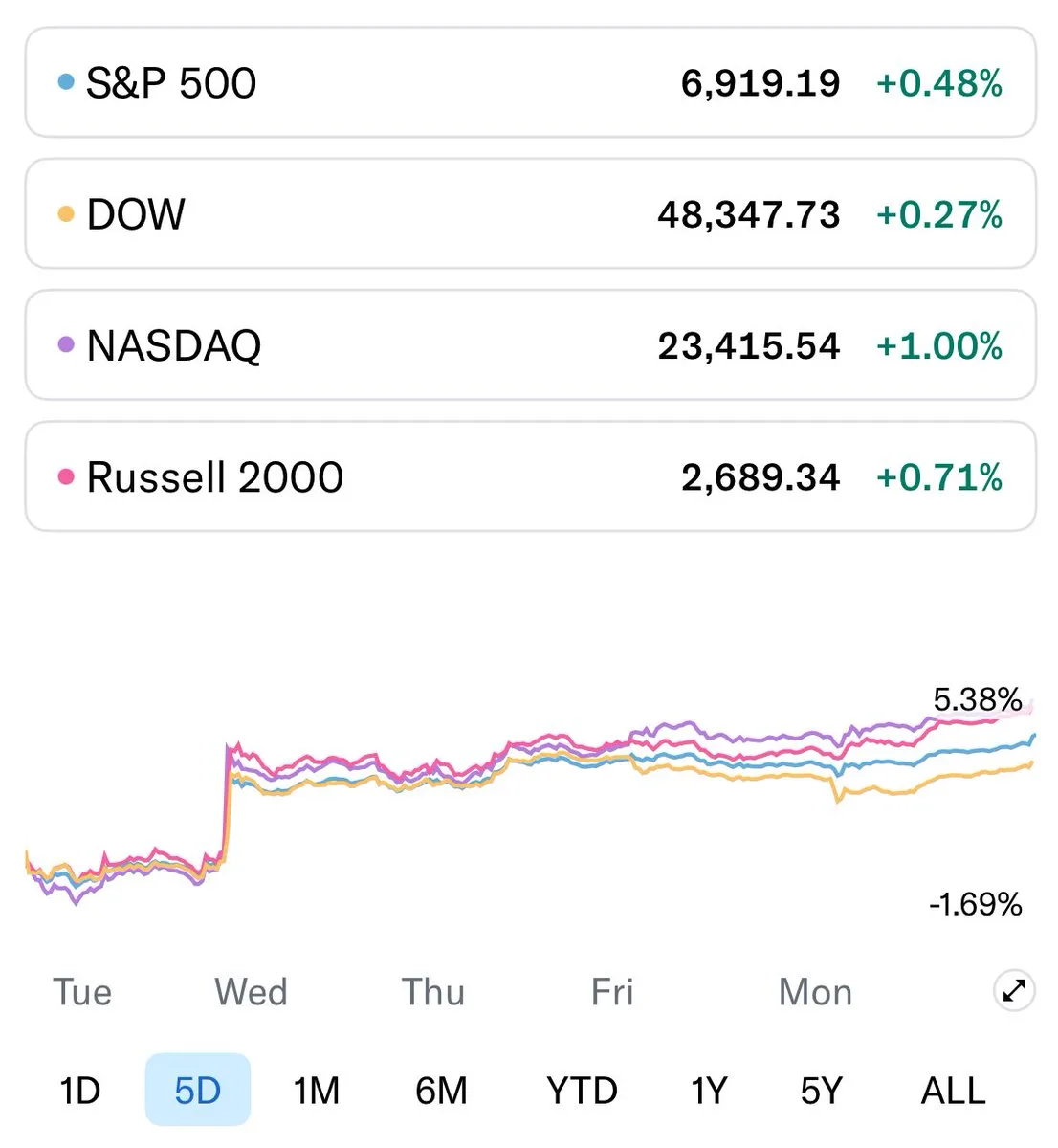Open the S&P 500 index details

529,82
